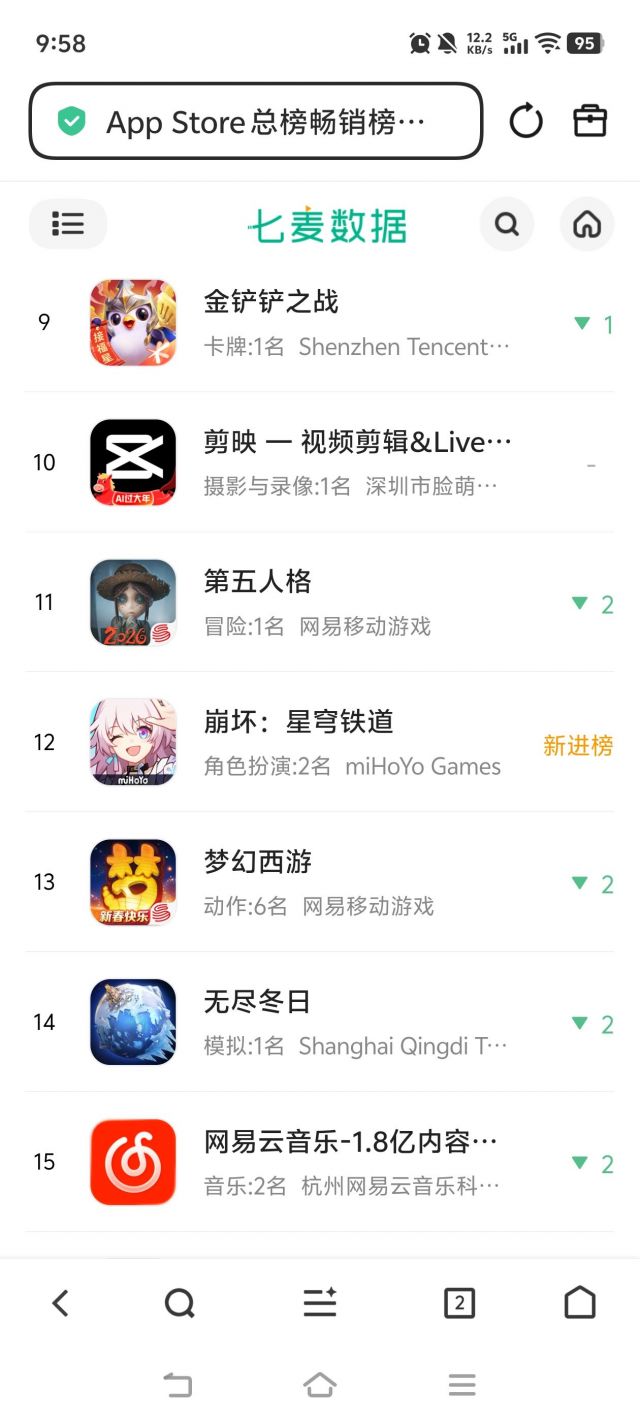Open the browser menu
This screenshot has height=1422, width=640.
tap(320, 1303)
